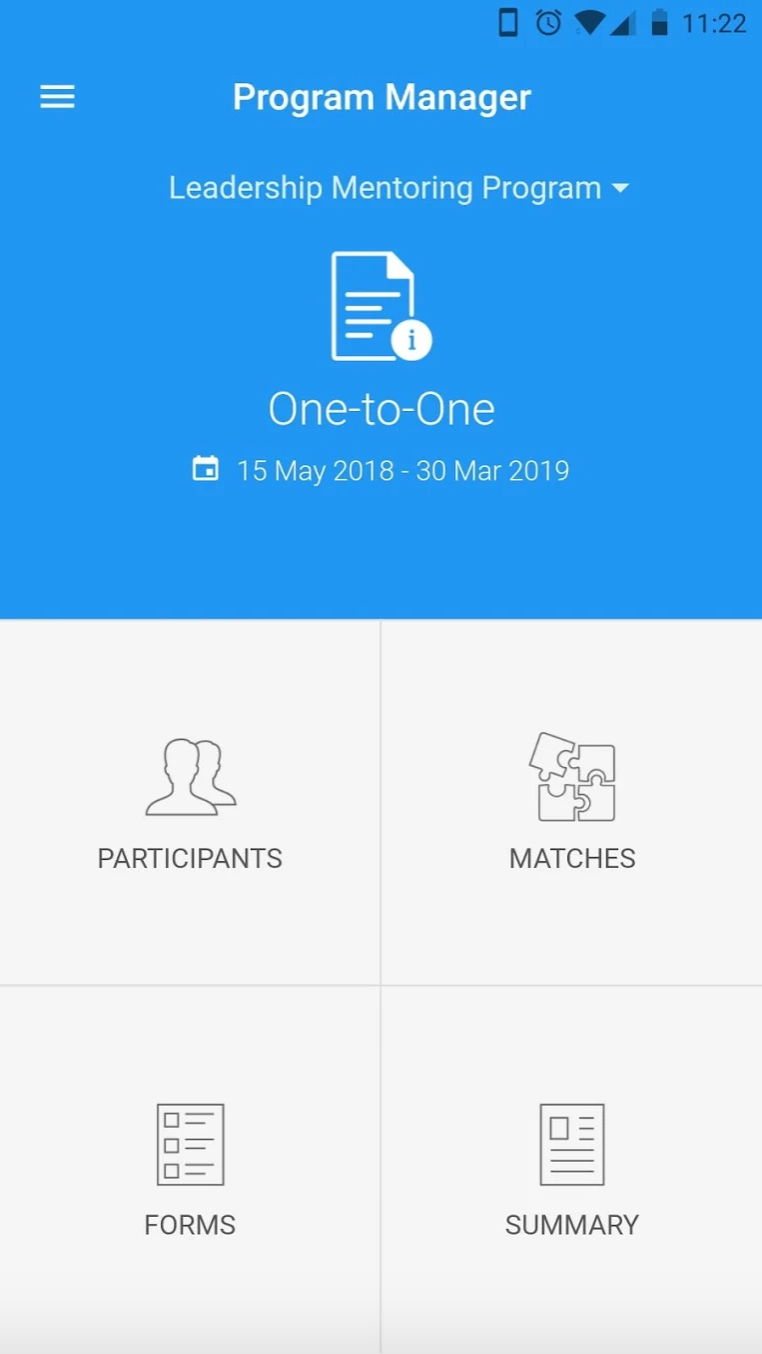
Task: Tap the info badge on the program document icon
Action: (410, 340)
